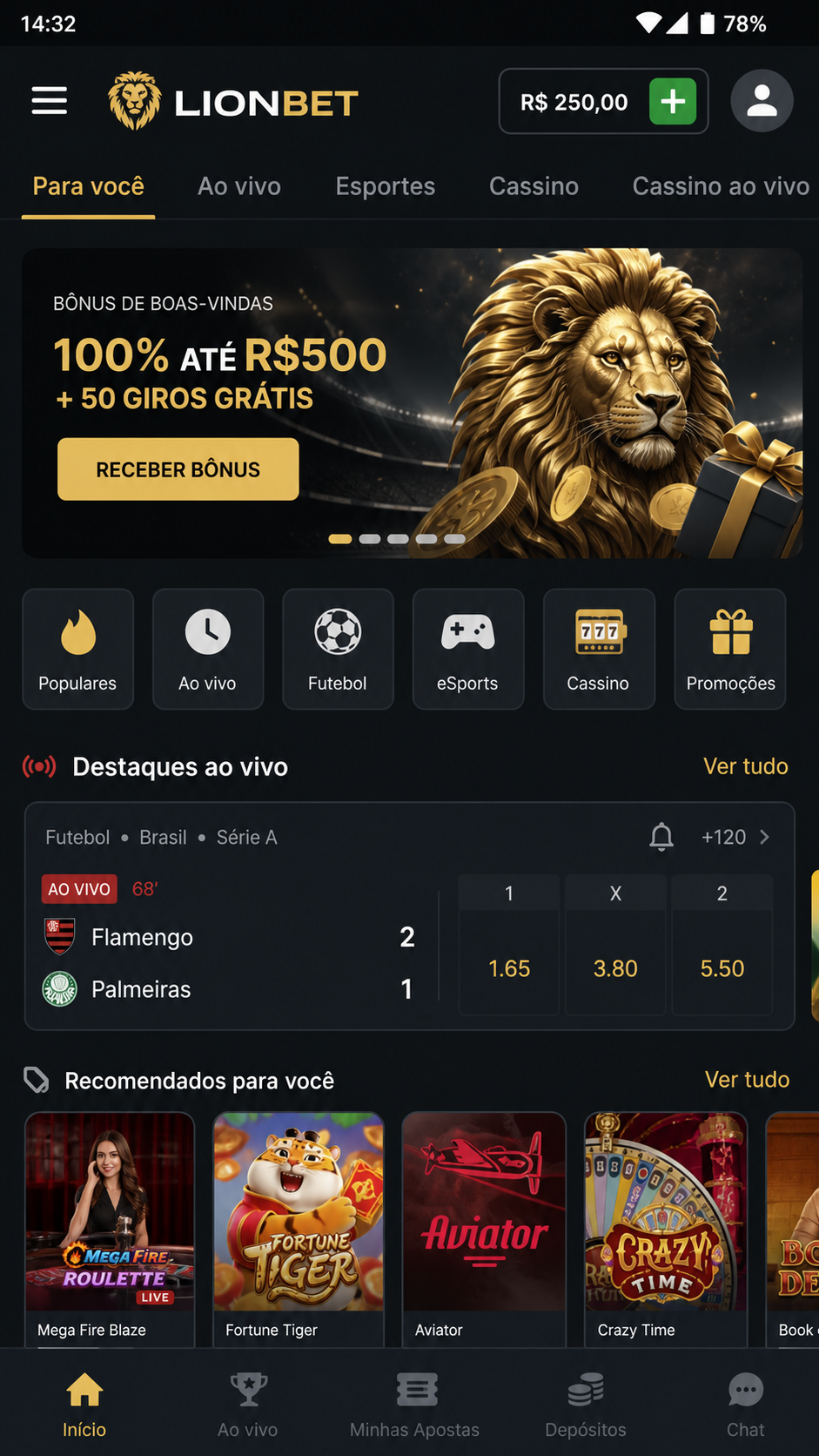Go to Minhas Apostas in bottom bar
Viewport: 819px width, 1456px height.
(415, 1404)
